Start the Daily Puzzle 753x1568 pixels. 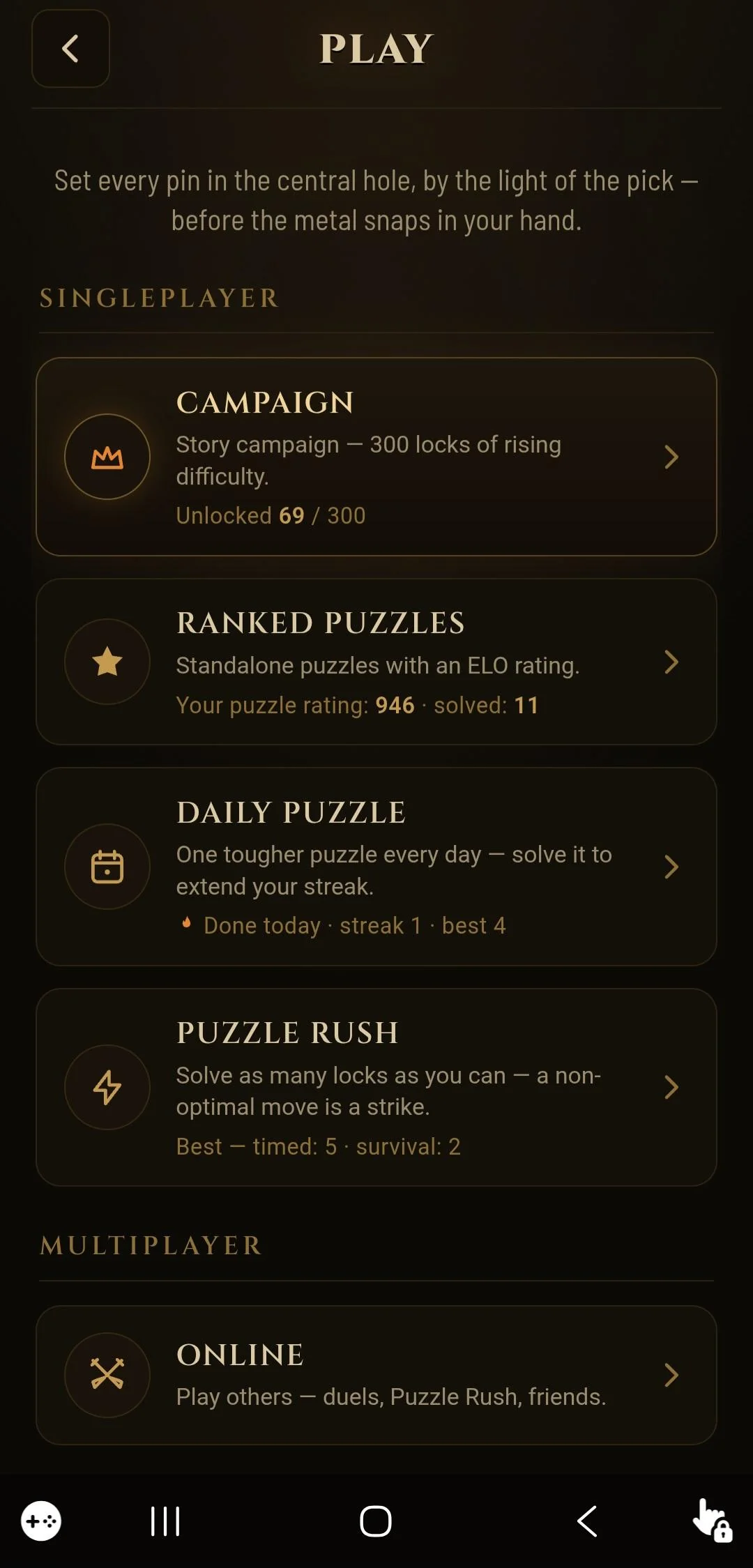pos(376,867)
